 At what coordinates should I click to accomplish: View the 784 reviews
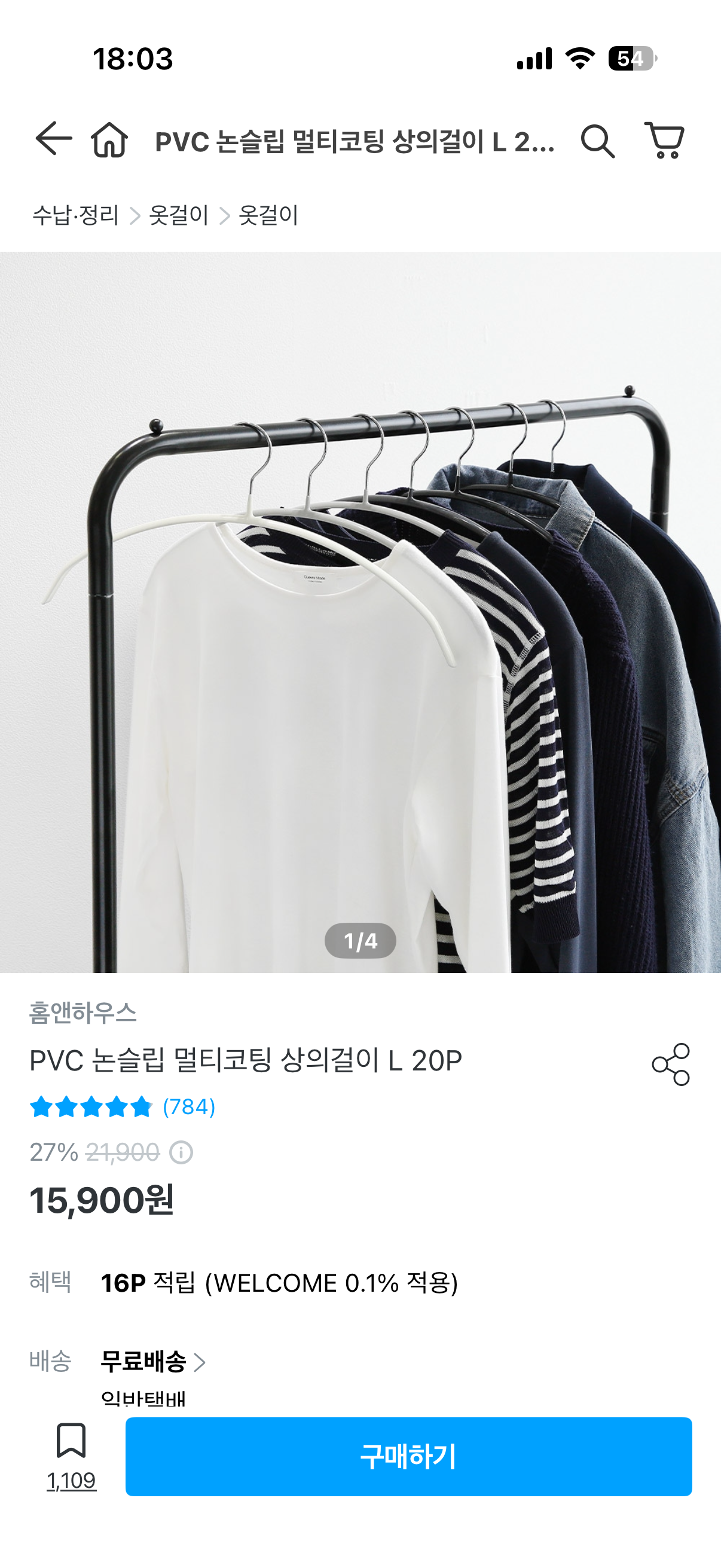click(188, 1106)
